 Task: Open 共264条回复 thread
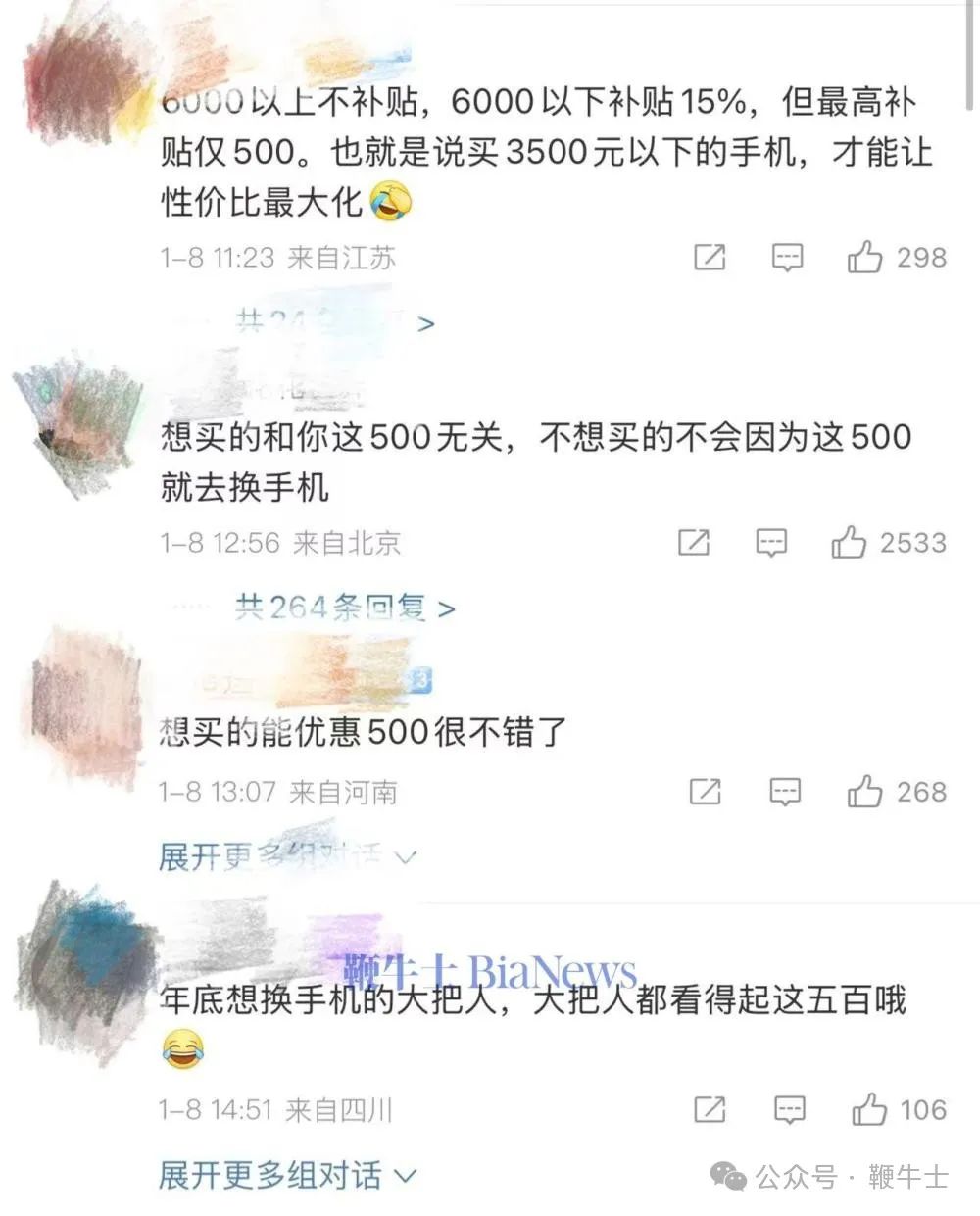click(x=343, y=608)
